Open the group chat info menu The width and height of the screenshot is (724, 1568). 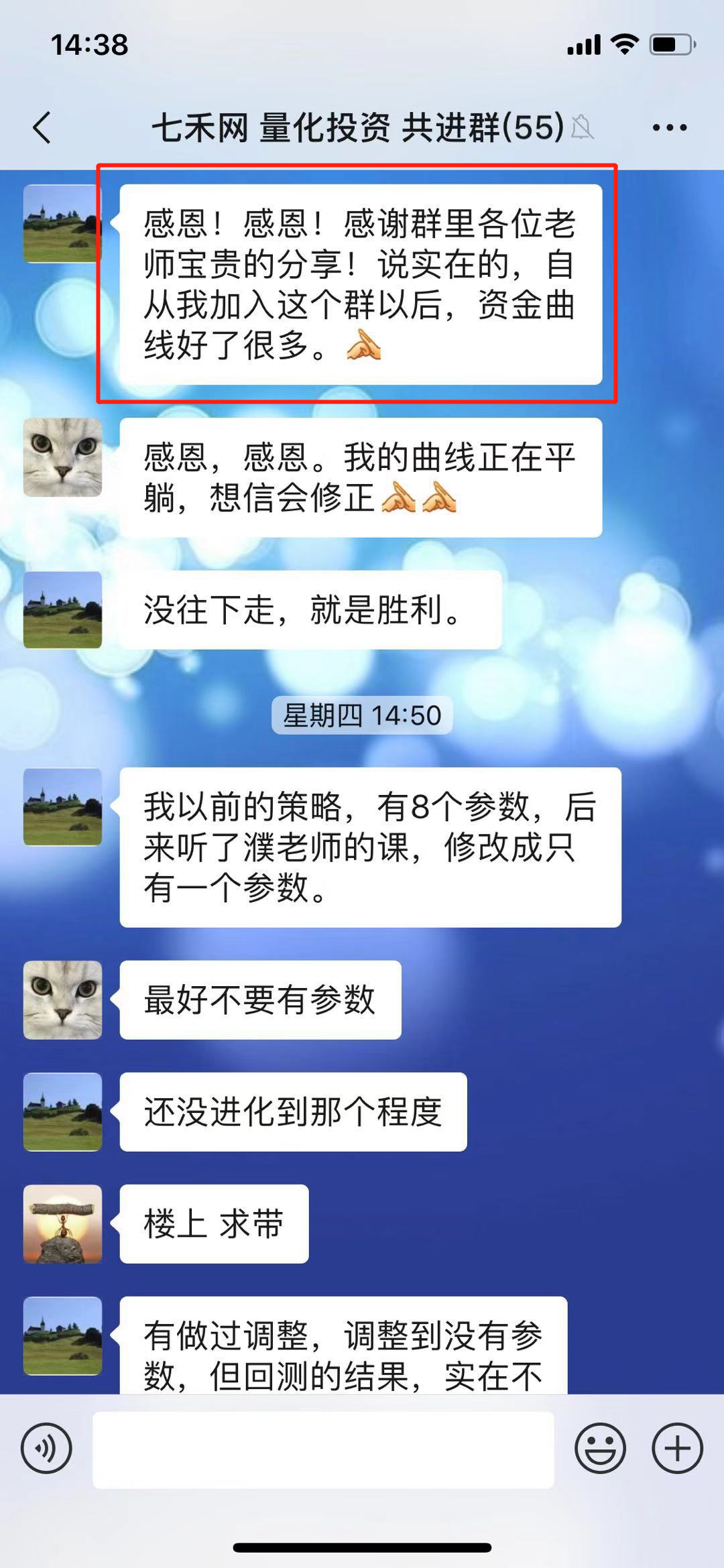(670, 127)
